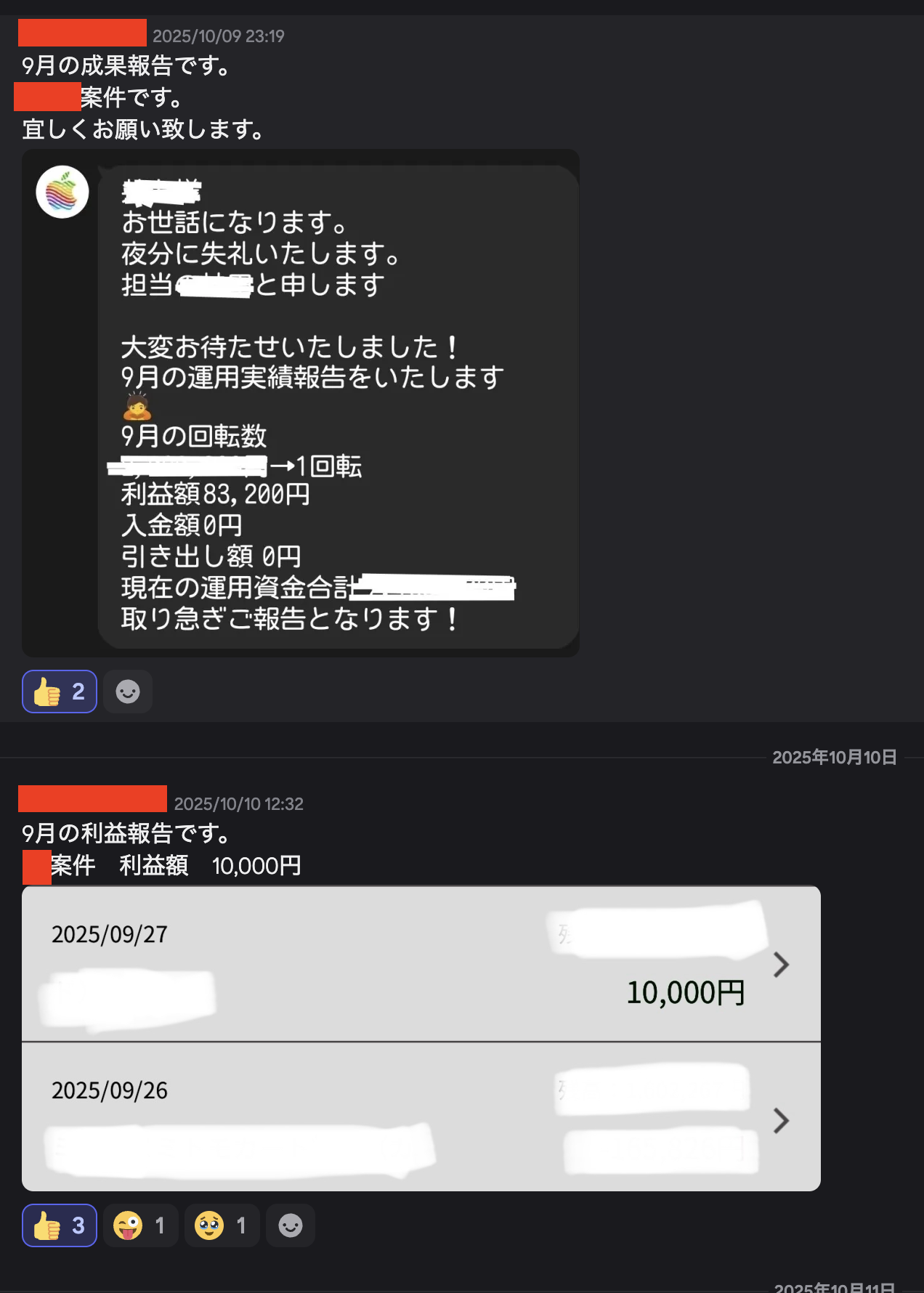Add a reaction to the 12:32 message

coord(291,1225)
